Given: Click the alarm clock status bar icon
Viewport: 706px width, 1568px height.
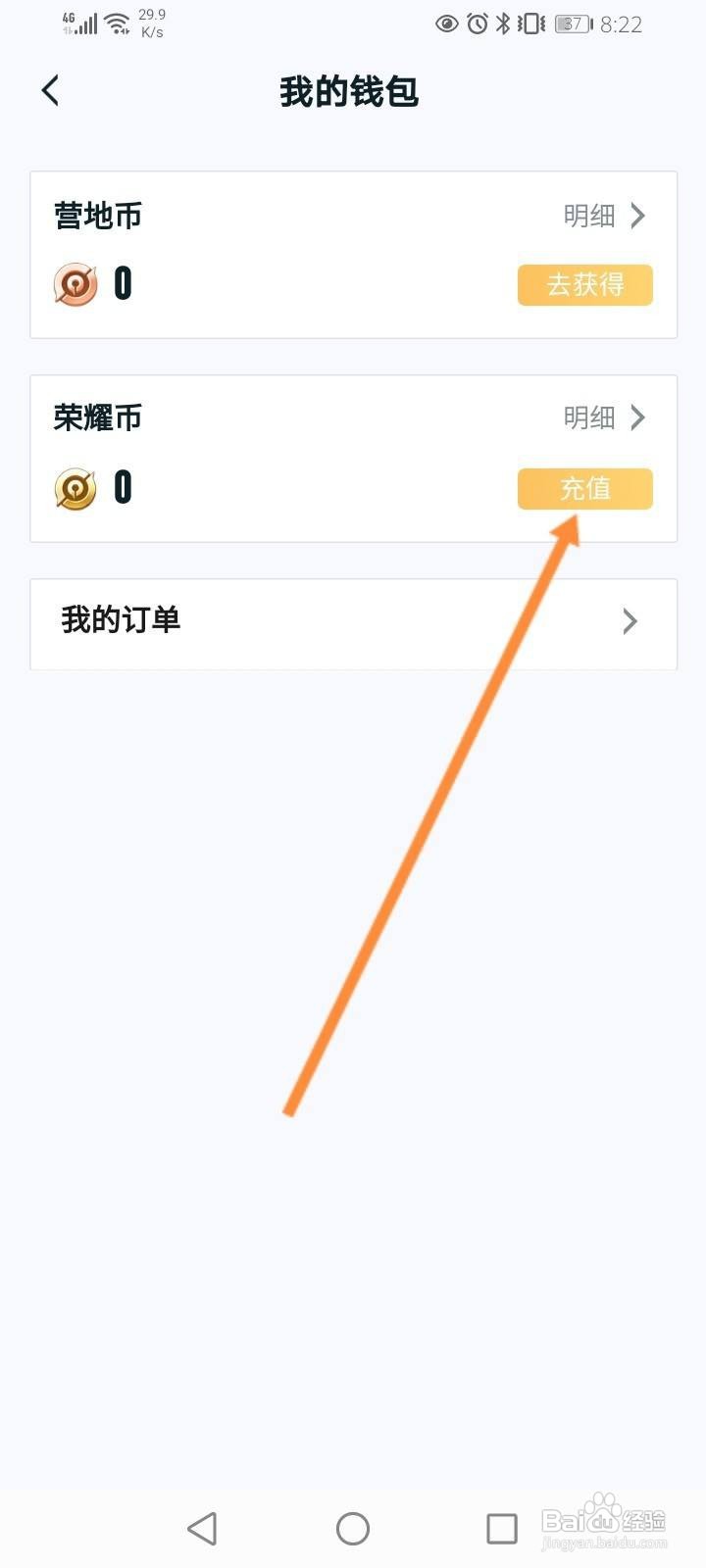Looking at the screenshot, I should pos(478,24).
